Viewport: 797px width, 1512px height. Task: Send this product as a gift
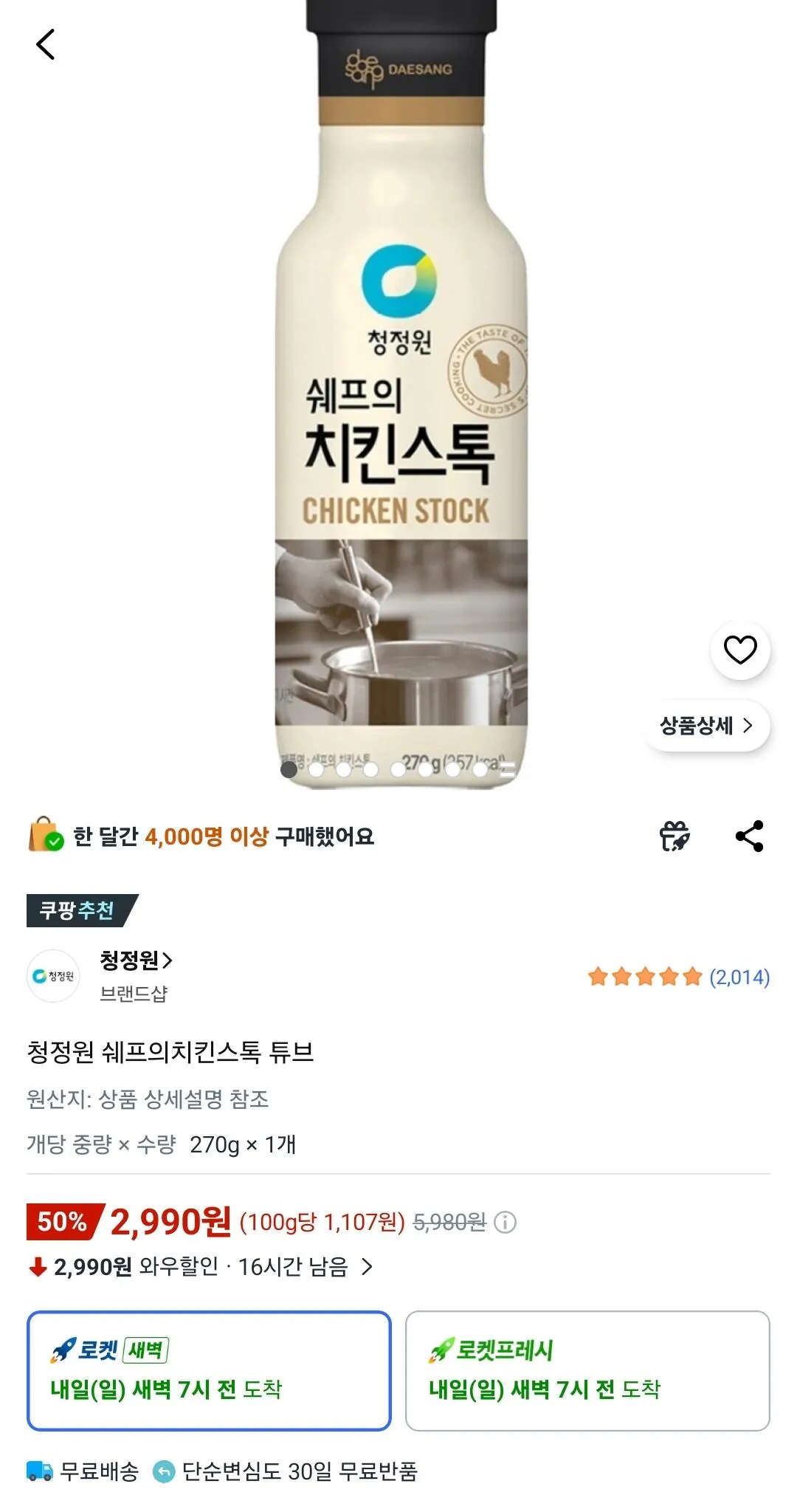tap(674, 836)
